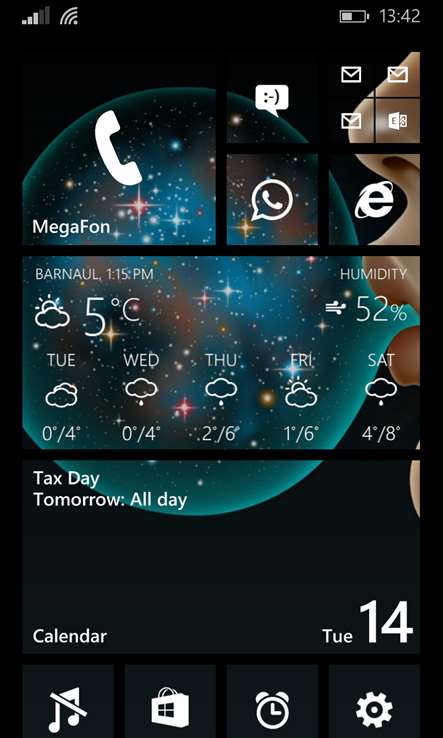Open the Exchange mail account tile
This screenshot has height=738, width=443.
[398, 121]
